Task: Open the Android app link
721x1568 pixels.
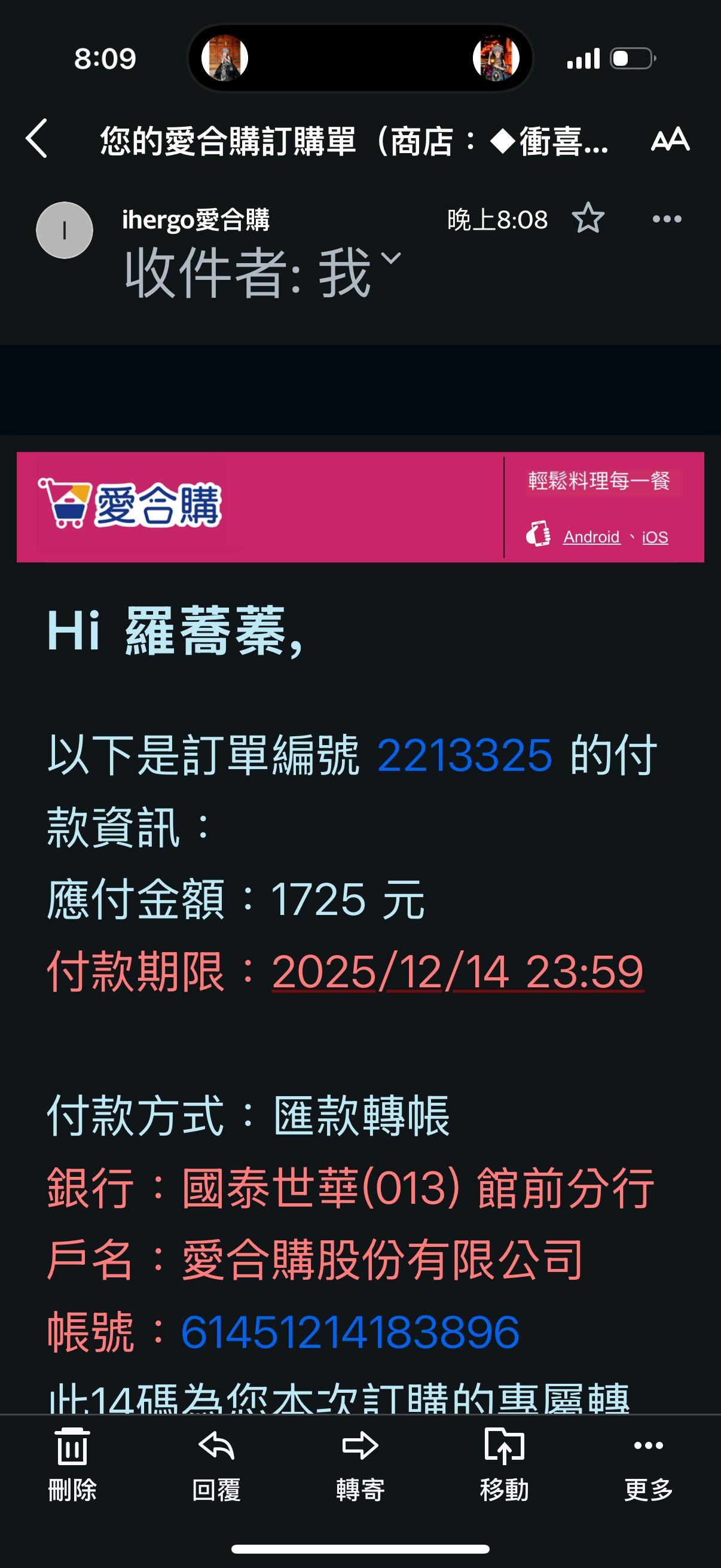Action: click(x=591, y=537)
